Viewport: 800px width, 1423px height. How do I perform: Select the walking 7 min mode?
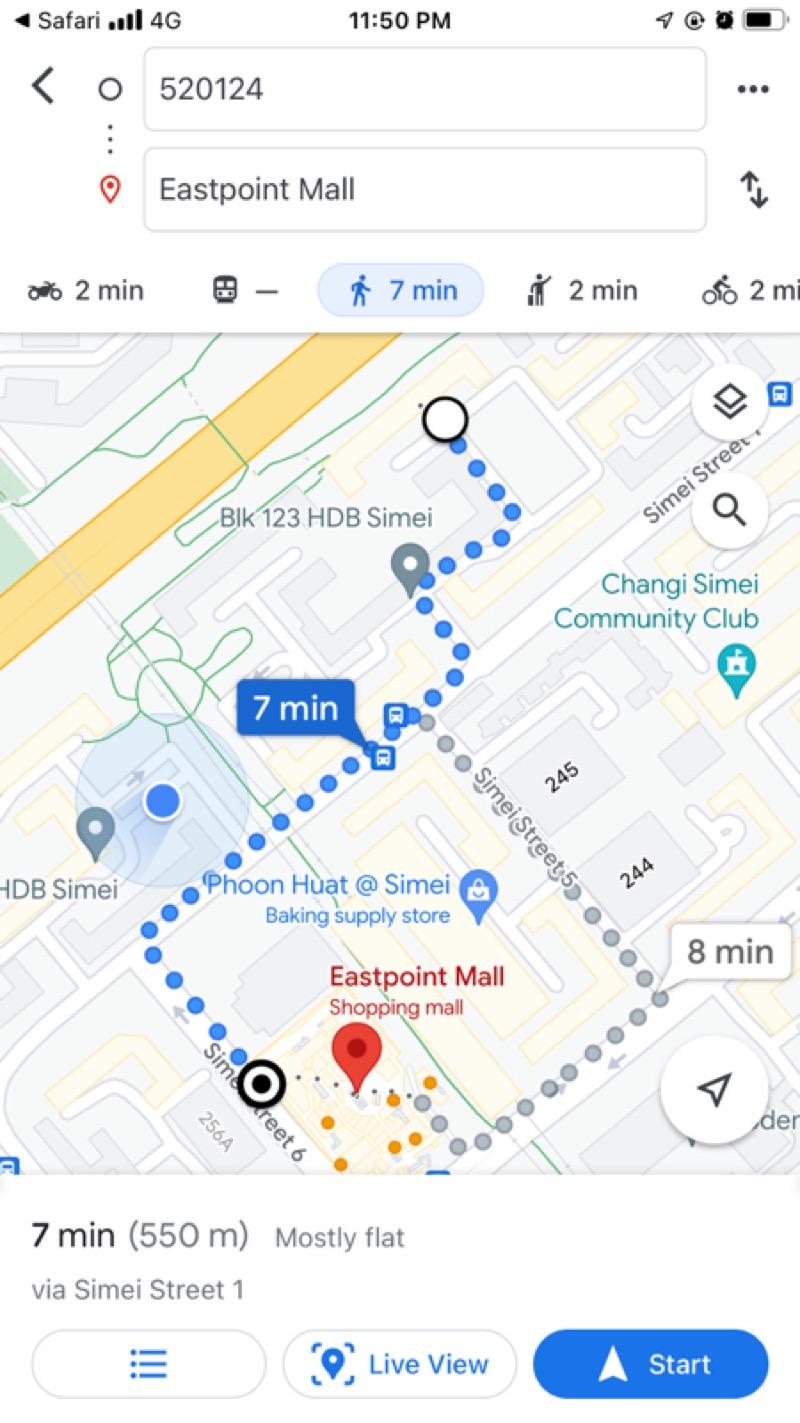[x=401, y=291]
